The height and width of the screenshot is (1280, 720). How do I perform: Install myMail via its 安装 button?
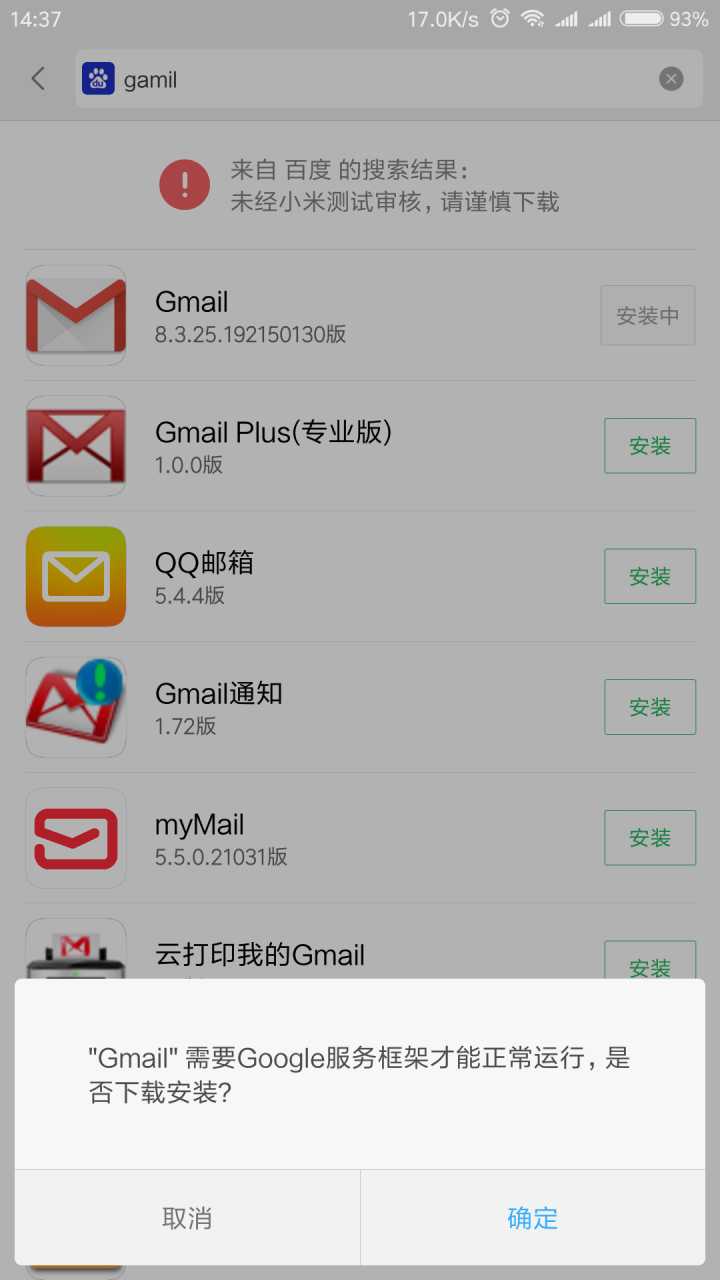pyautogui.click(x=649, y=838)
